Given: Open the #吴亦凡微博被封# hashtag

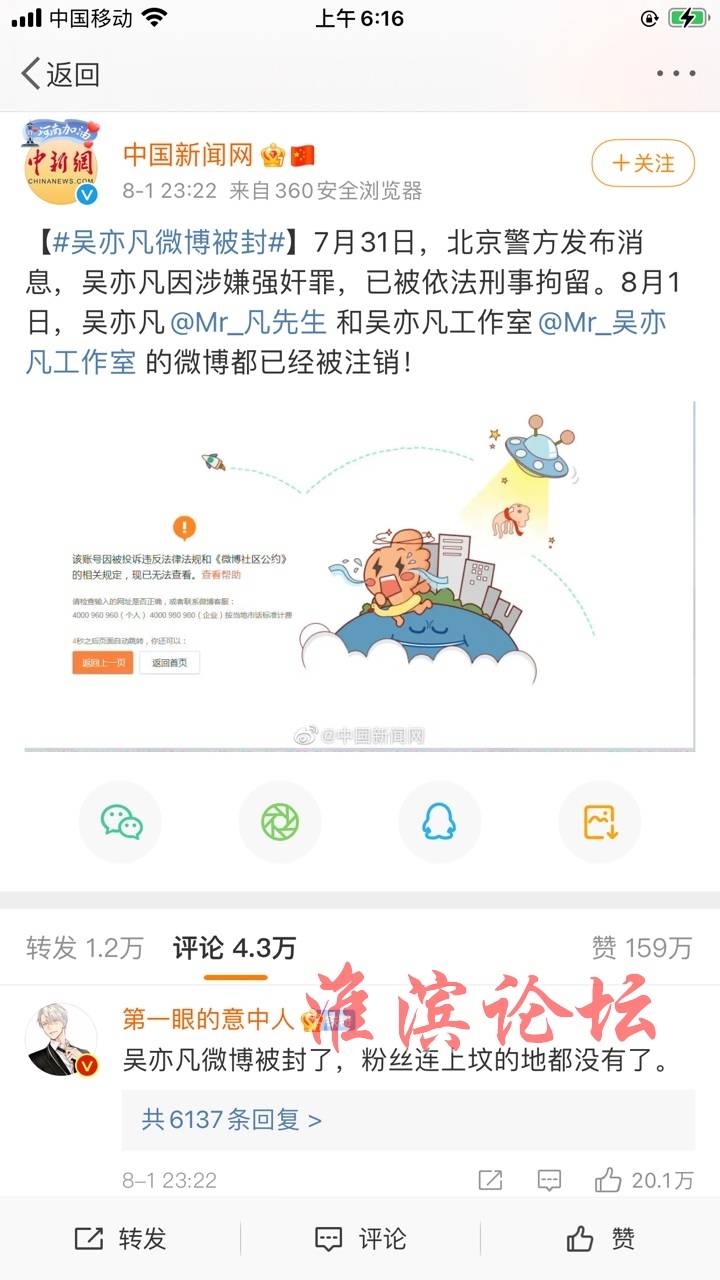Looking at the screenshot, I should click(169, 244).
